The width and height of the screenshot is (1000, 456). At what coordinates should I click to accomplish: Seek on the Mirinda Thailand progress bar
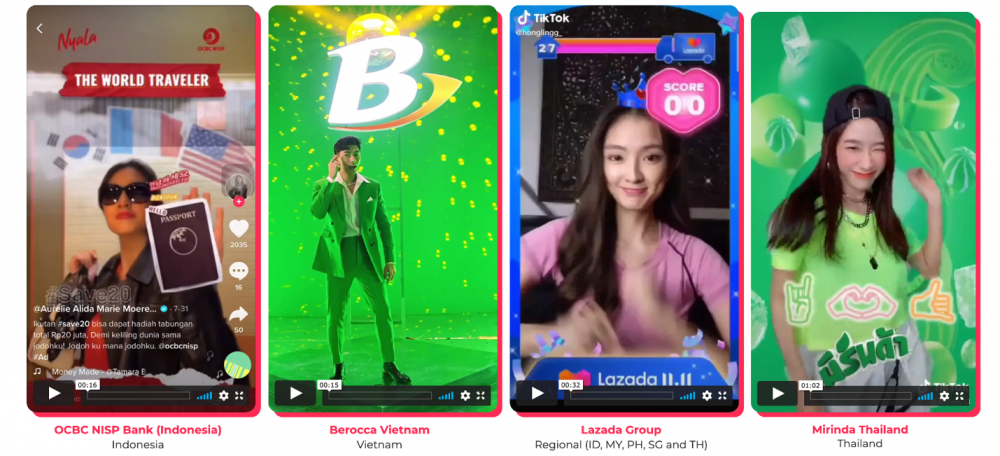click(x=860, y=395)
